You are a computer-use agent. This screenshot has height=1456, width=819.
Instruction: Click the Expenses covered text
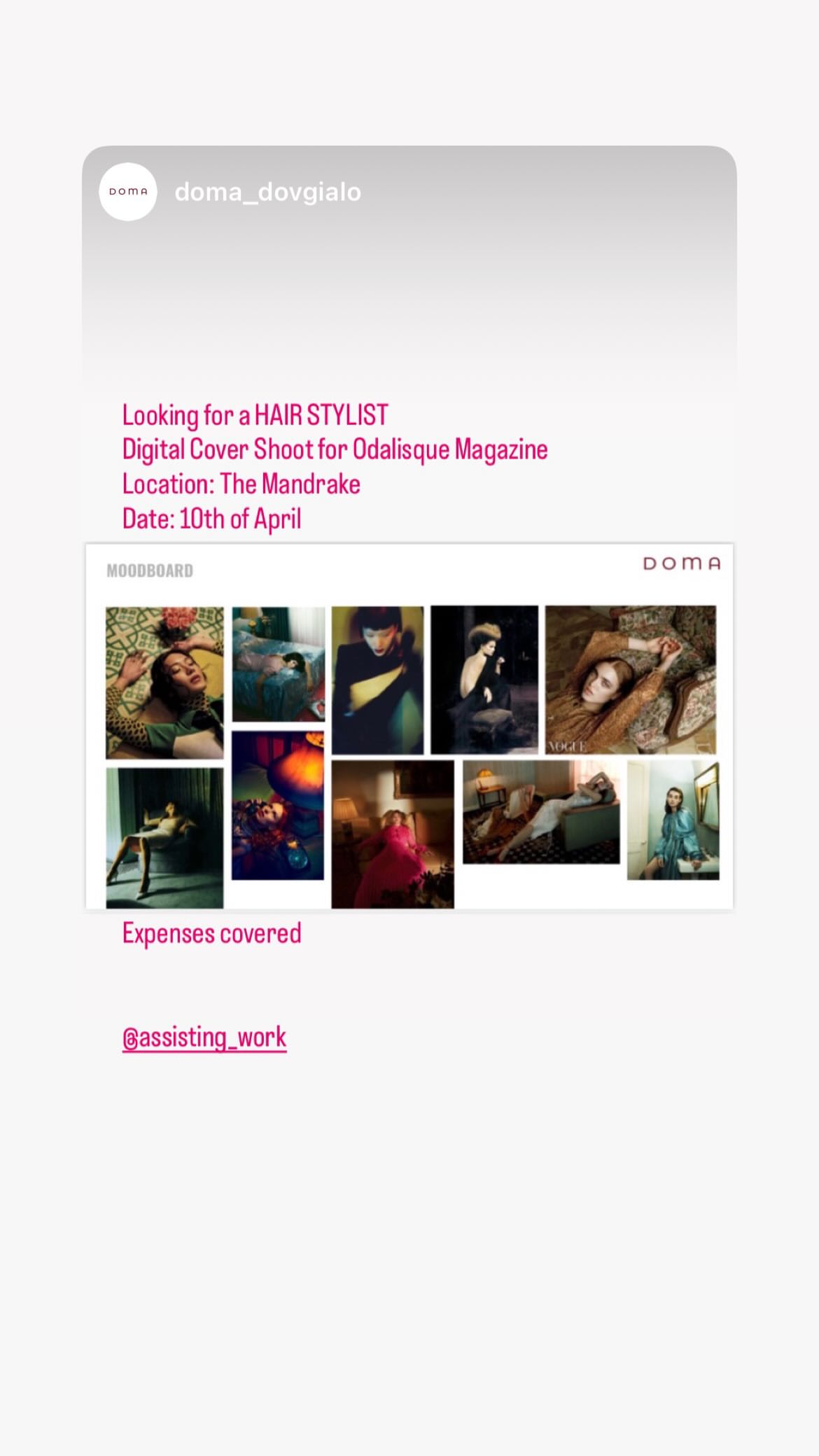click(x=211, y=932)
